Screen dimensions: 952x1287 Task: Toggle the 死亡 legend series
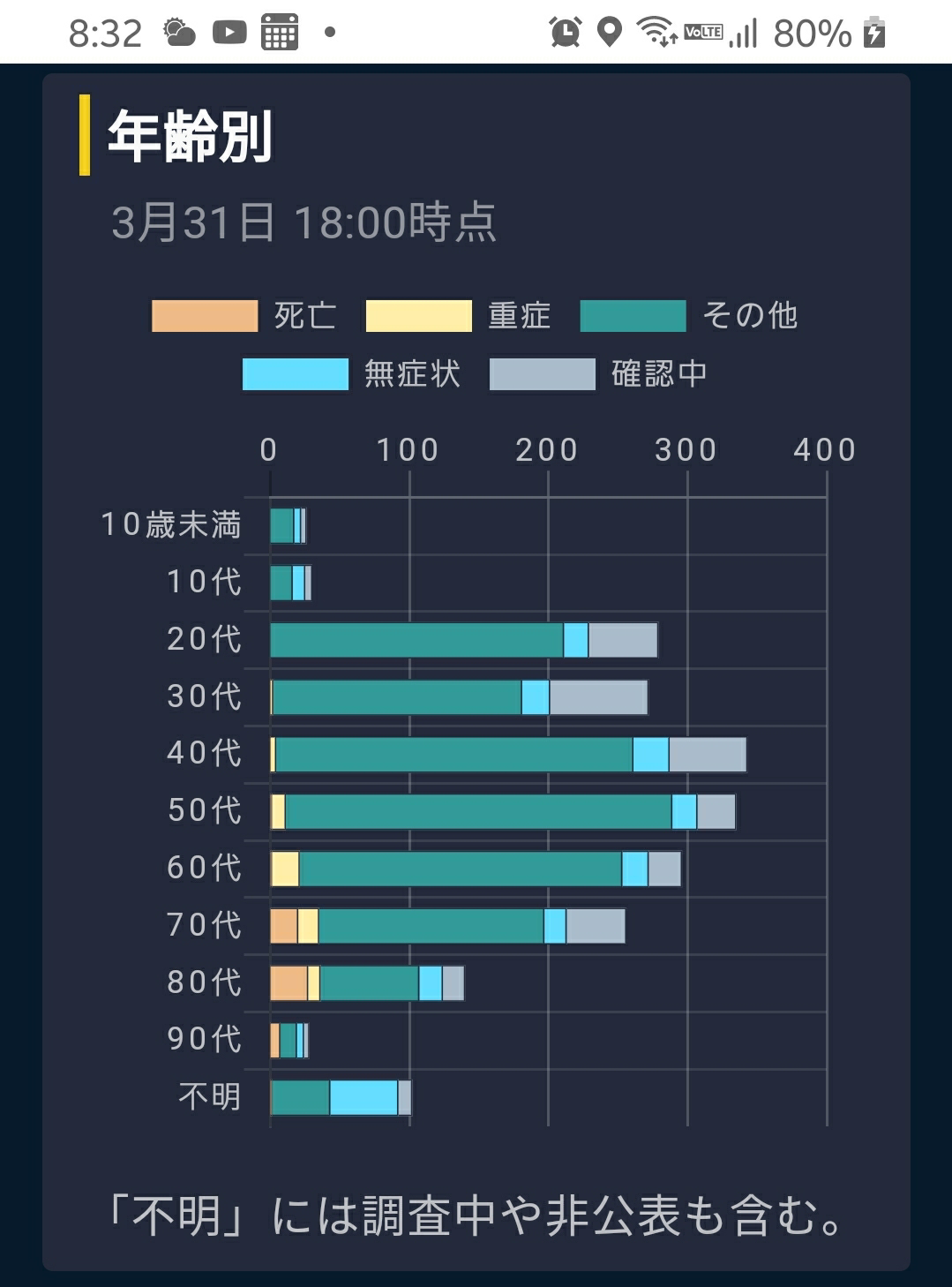click(x=244, y=316)
